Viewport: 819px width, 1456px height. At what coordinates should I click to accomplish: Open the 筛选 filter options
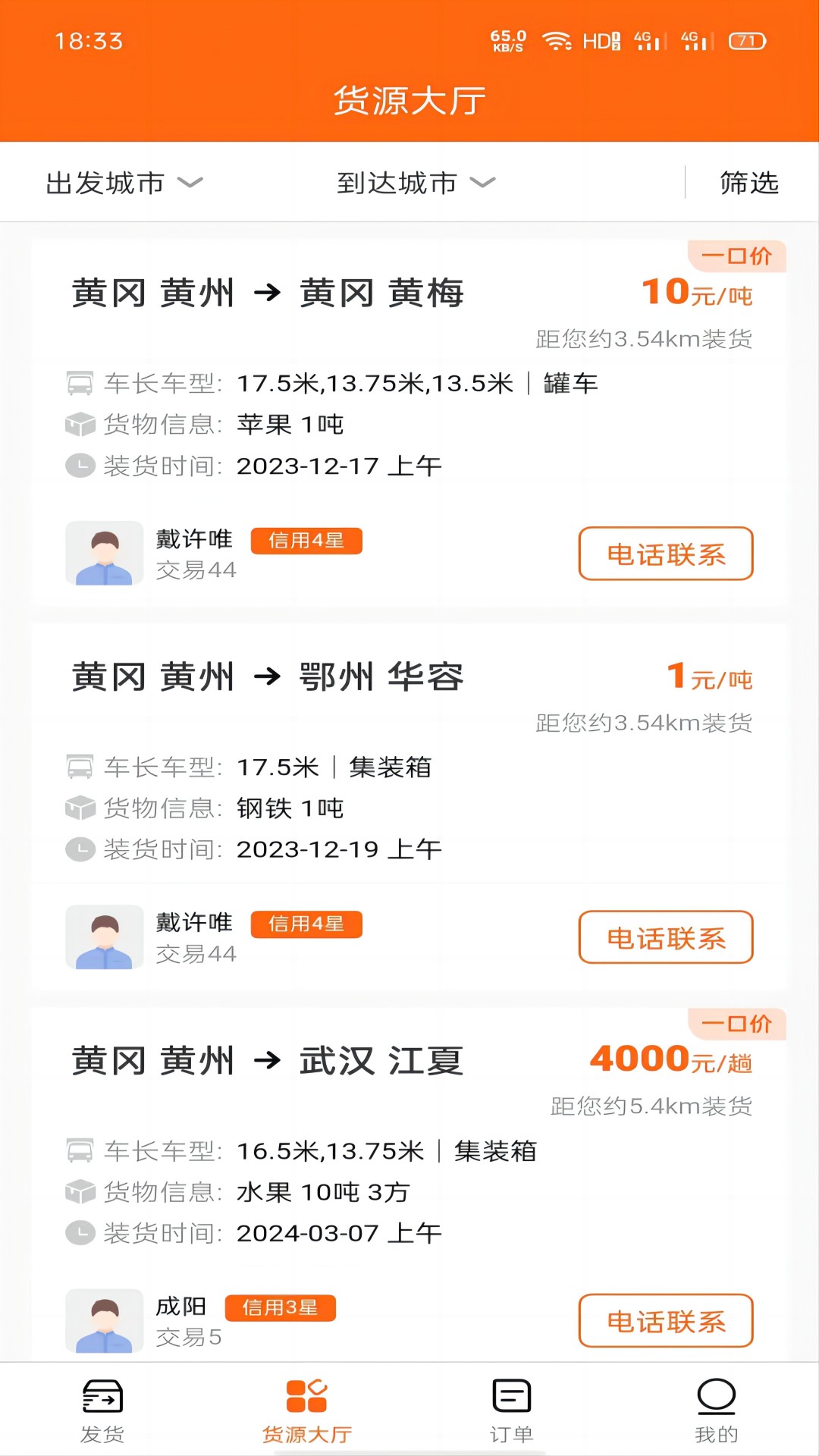(748, 183)
